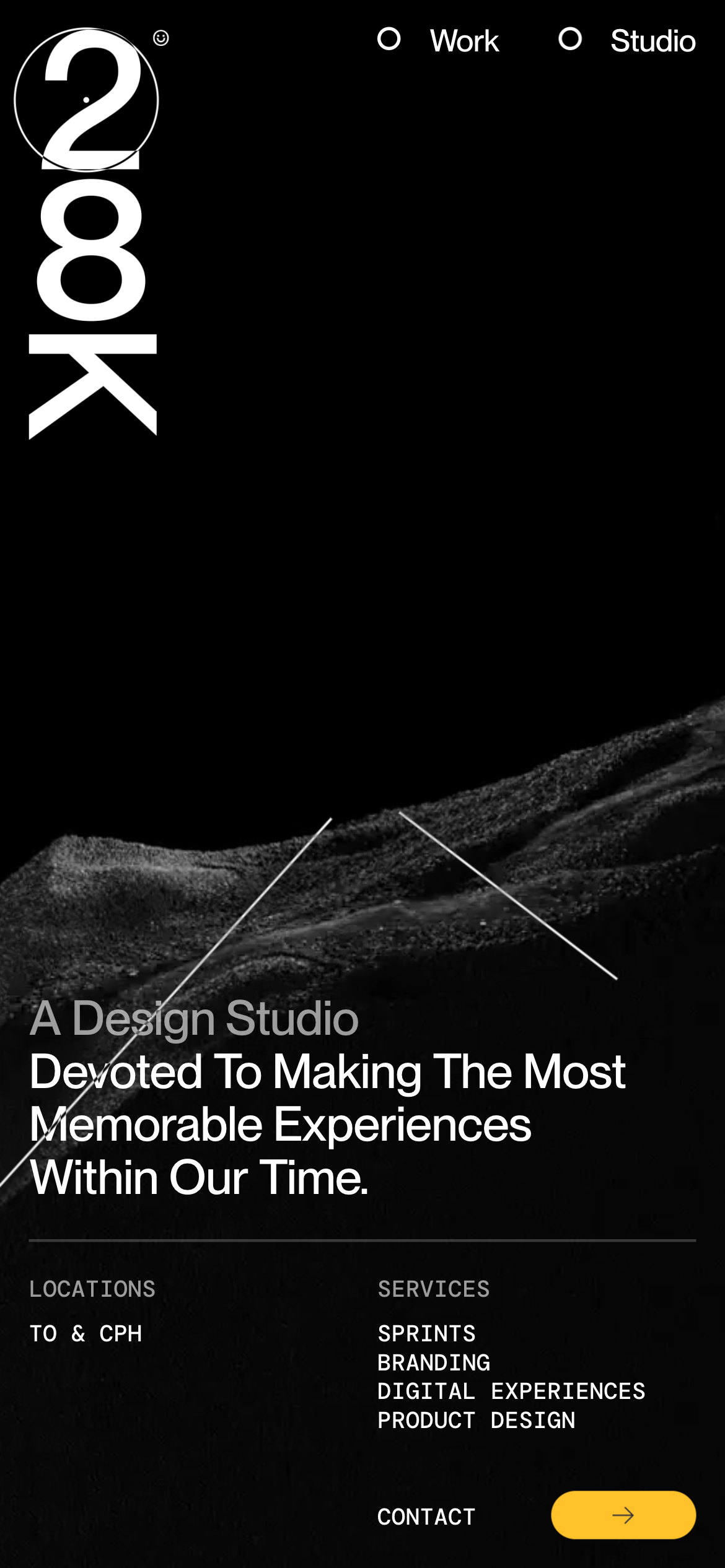Tap the 28K logo to go home

click(92, 235)
